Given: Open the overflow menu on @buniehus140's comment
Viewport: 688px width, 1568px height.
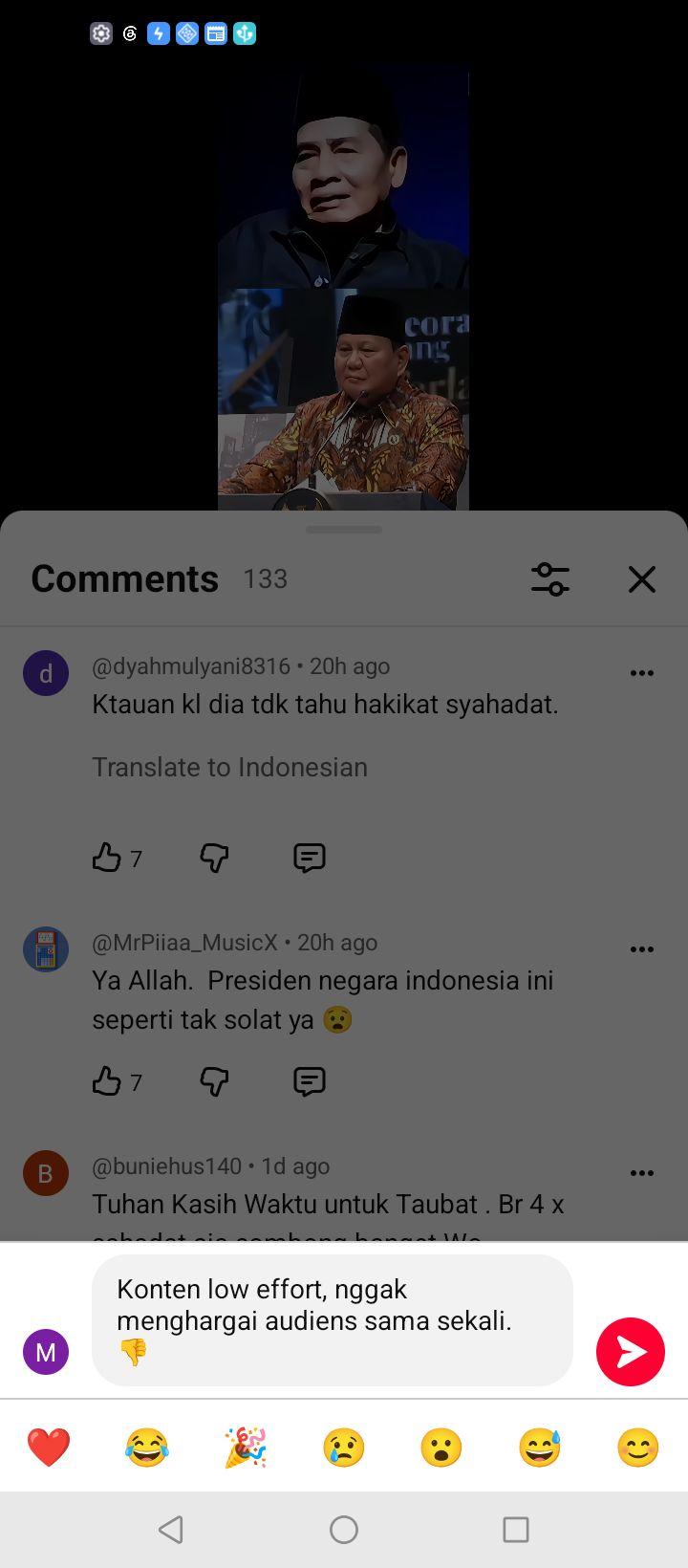Looking at the screenshot, I should click(642, 1173).
